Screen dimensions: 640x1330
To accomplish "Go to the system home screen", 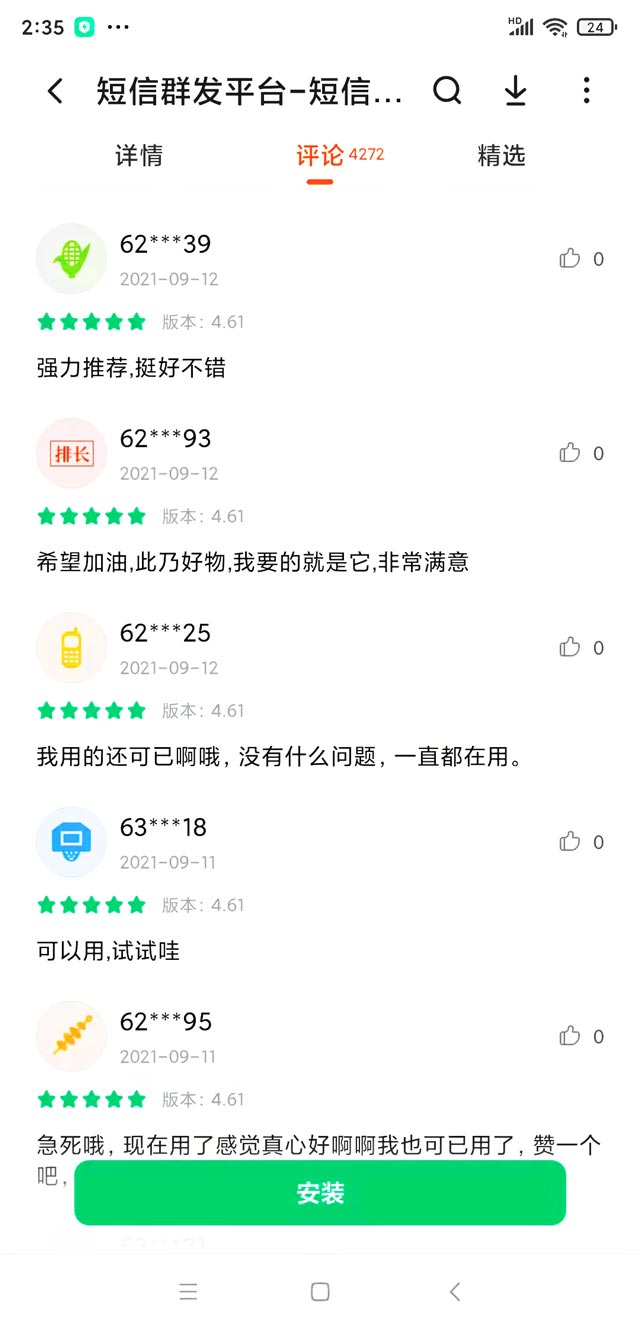I will (x=320, y=1292).
